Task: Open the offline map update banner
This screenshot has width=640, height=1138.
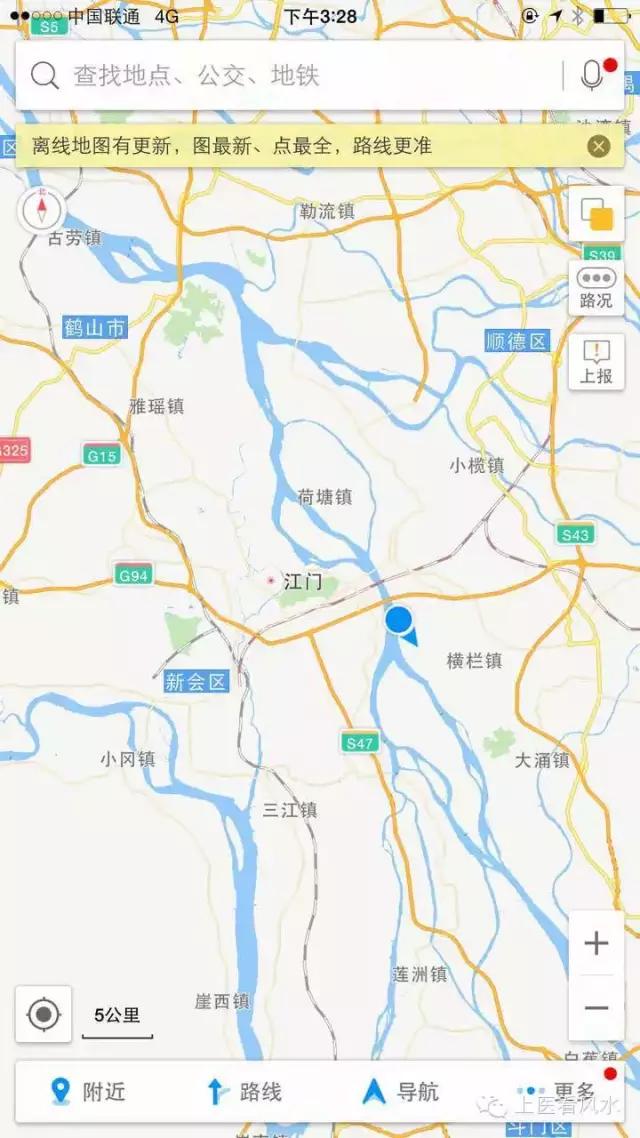Action: click(300, 147)
